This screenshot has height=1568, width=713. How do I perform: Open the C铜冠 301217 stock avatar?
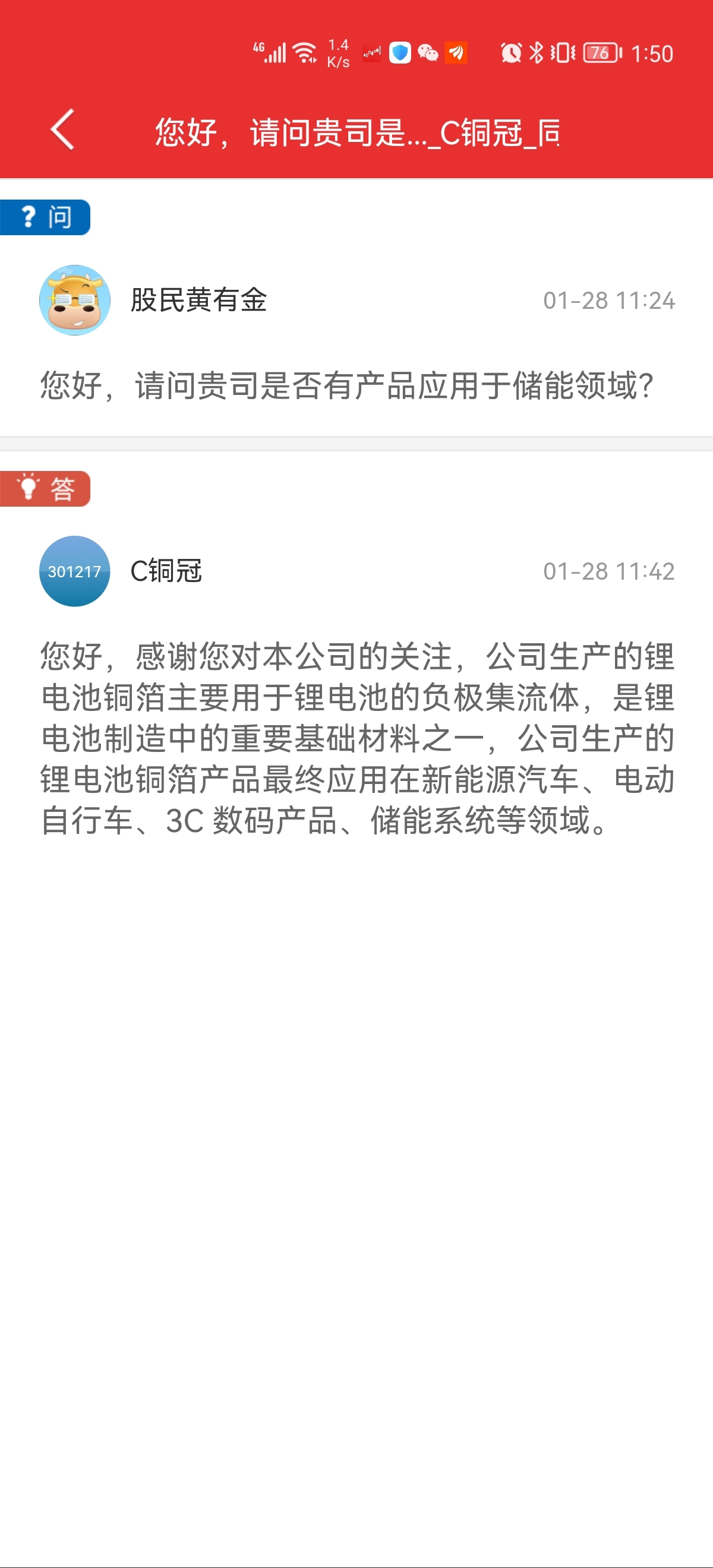[x=74, y=571]
